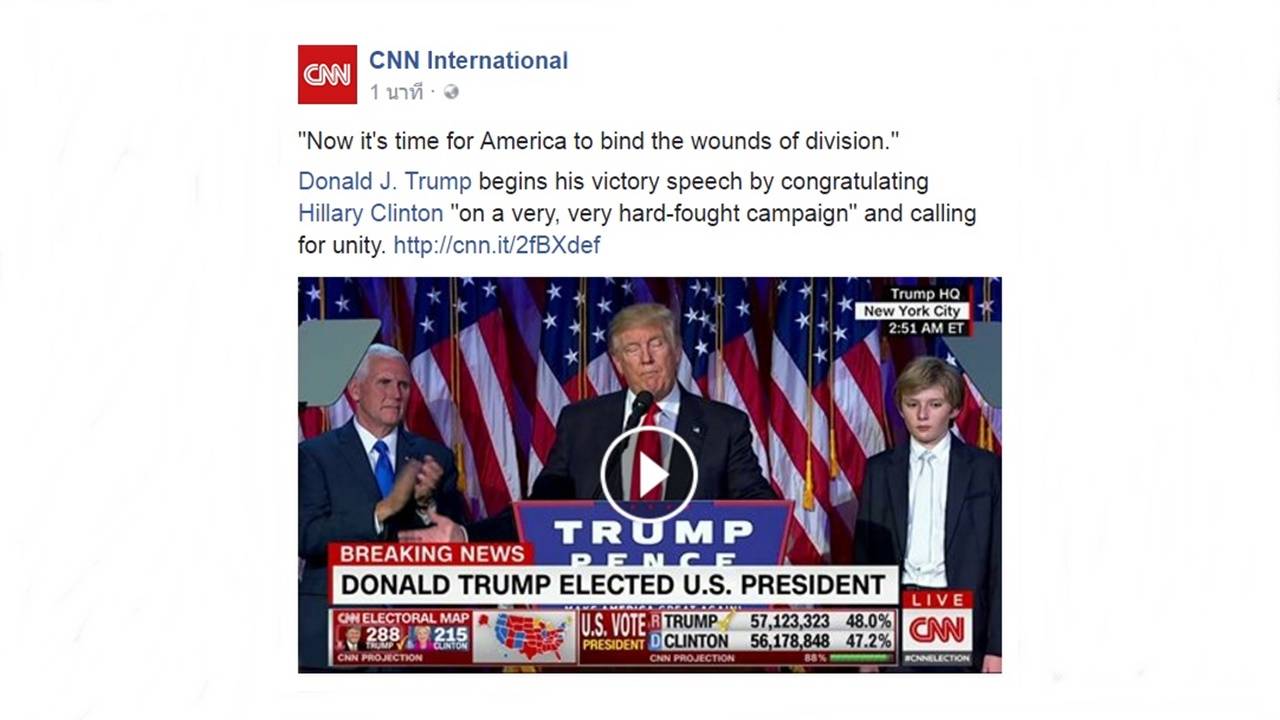Open the CNN International page name
This screenshot has height=720, width=1280.
468,60
